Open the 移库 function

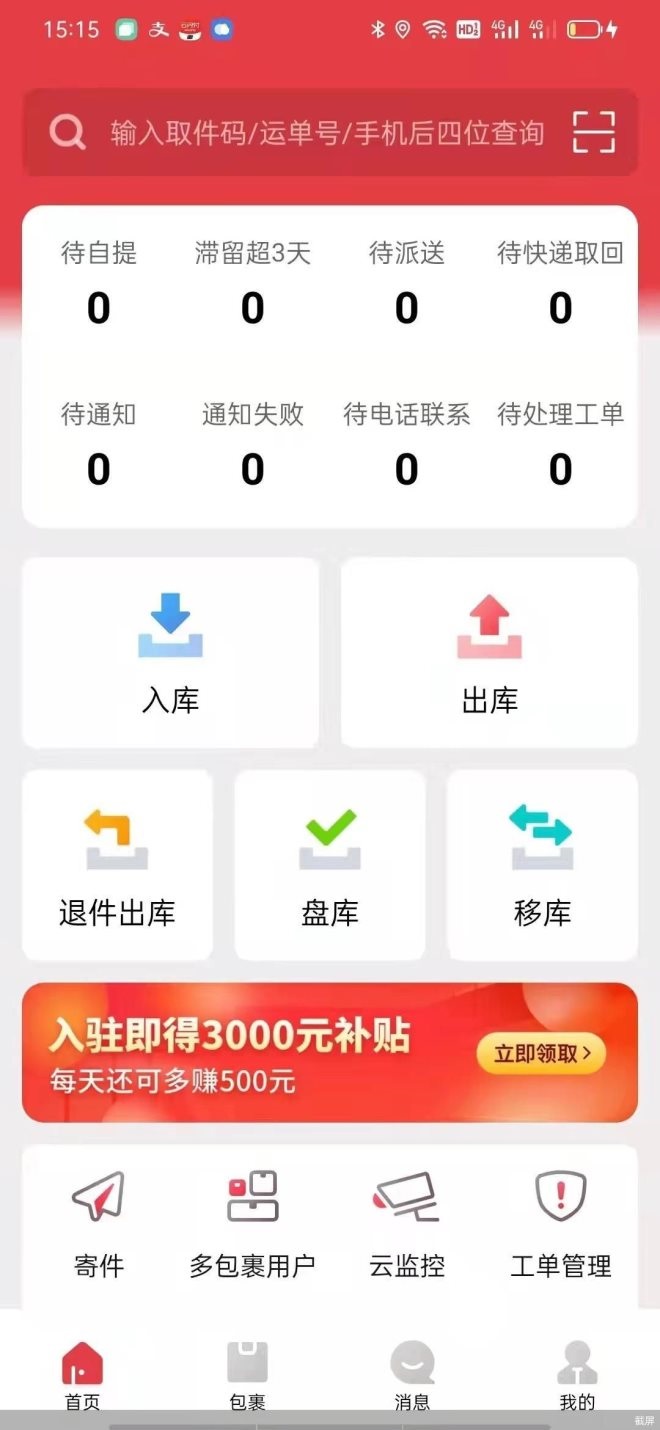[x=542, y=865]
